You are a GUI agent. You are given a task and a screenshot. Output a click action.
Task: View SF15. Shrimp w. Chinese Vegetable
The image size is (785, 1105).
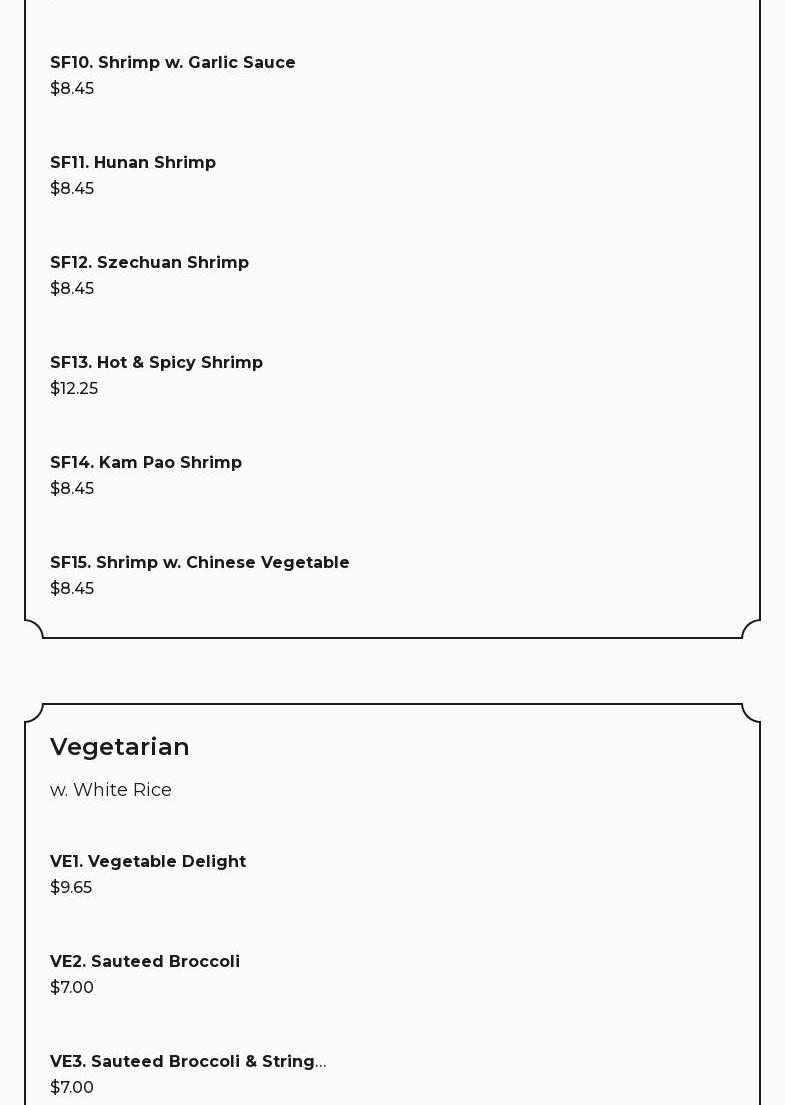pyautogui.click(x=200, y=562)
